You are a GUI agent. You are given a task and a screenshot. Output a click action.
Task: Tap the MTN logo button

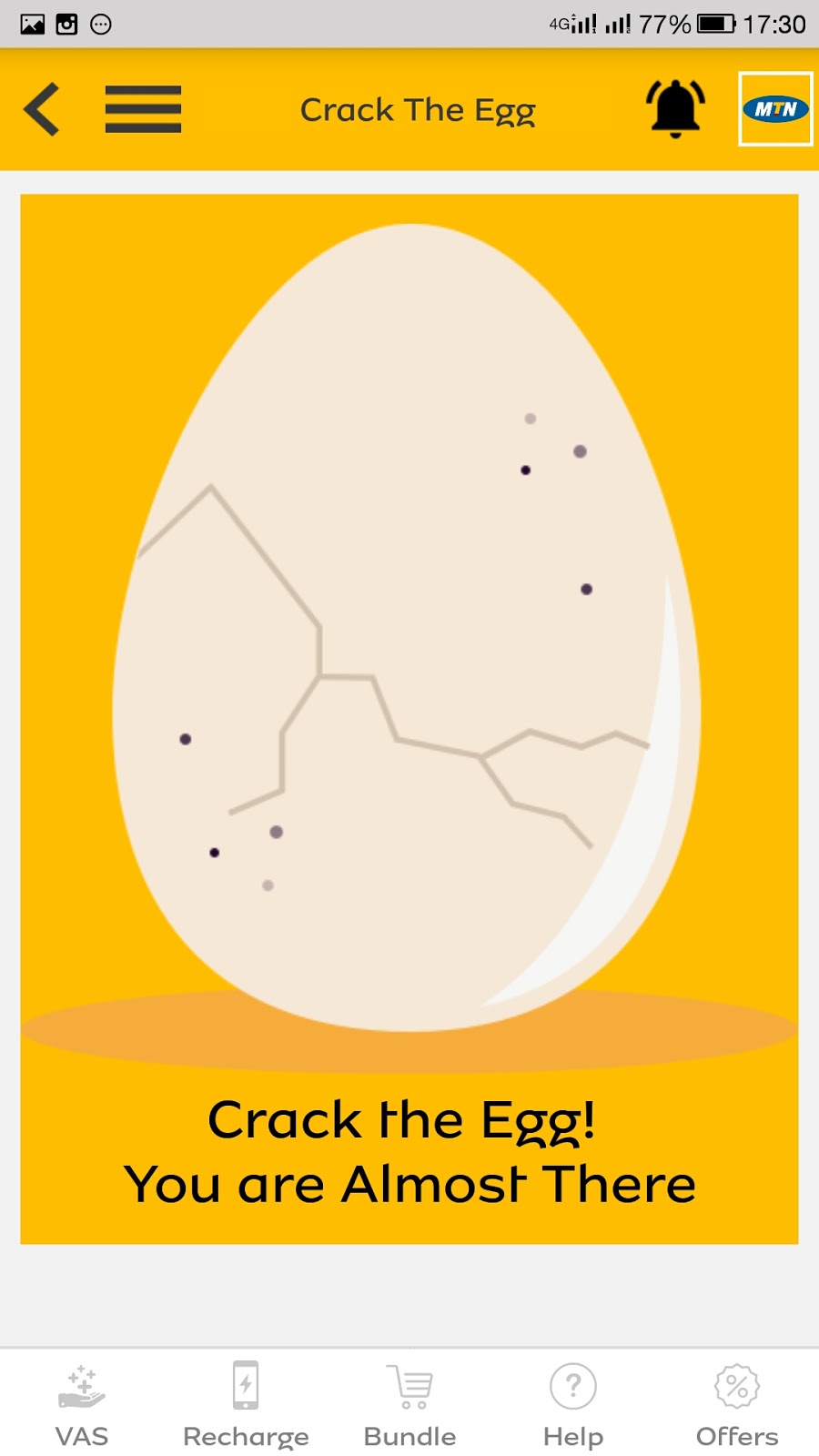click(x=775, y=108)
